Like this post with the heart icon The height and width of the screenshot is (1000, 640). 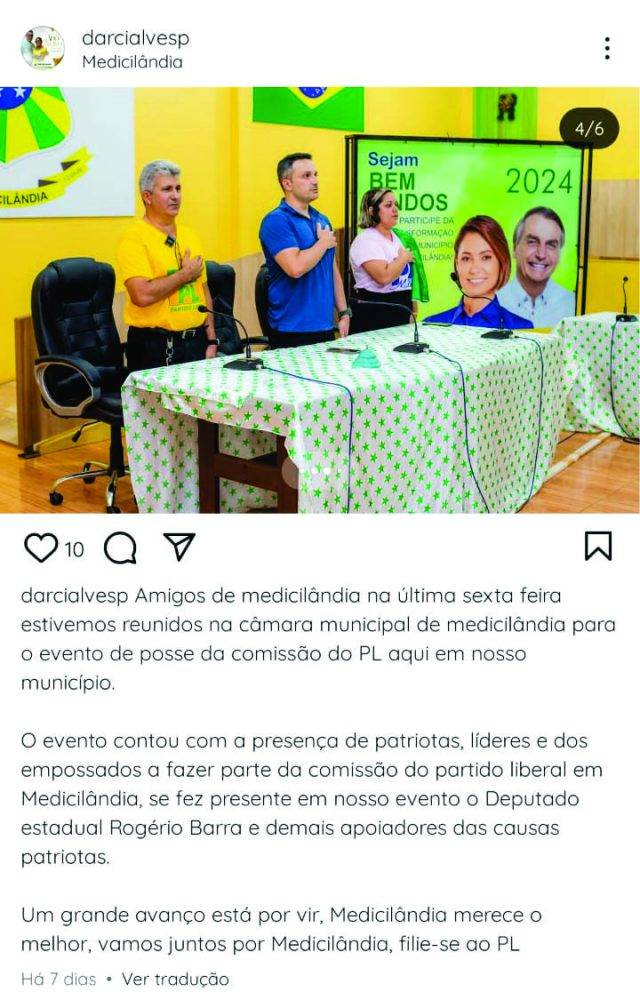41,547
